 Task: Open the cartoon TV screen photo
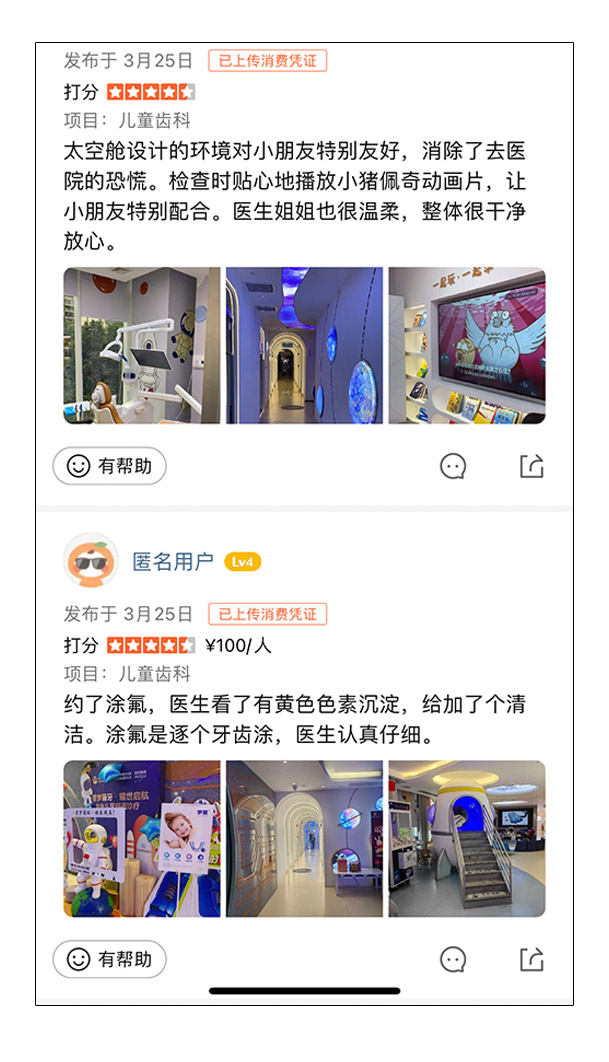tap(467, 345)
